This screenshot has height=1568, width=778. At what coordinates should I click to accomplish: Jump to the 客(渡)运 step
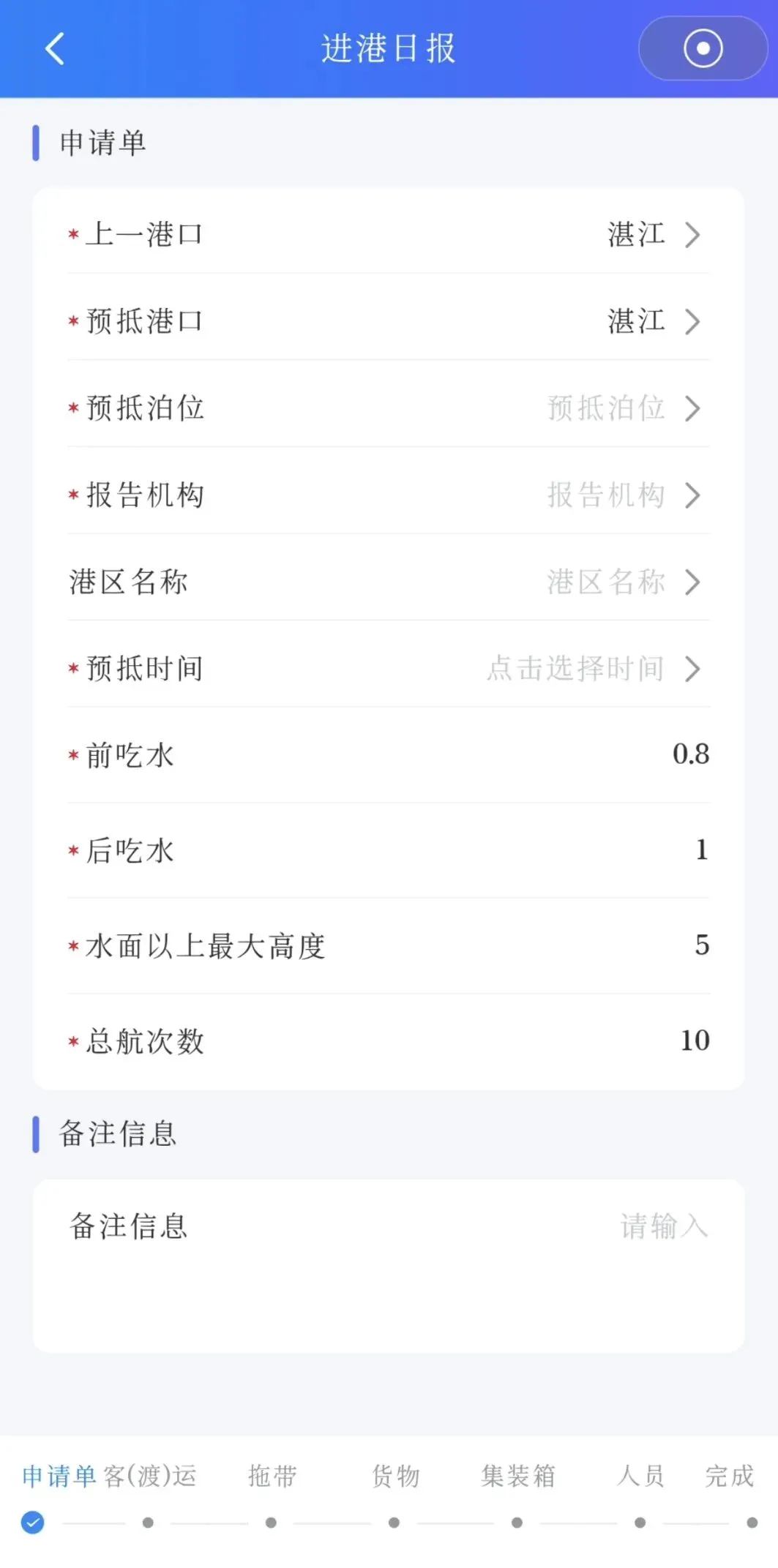(149, 1476)
